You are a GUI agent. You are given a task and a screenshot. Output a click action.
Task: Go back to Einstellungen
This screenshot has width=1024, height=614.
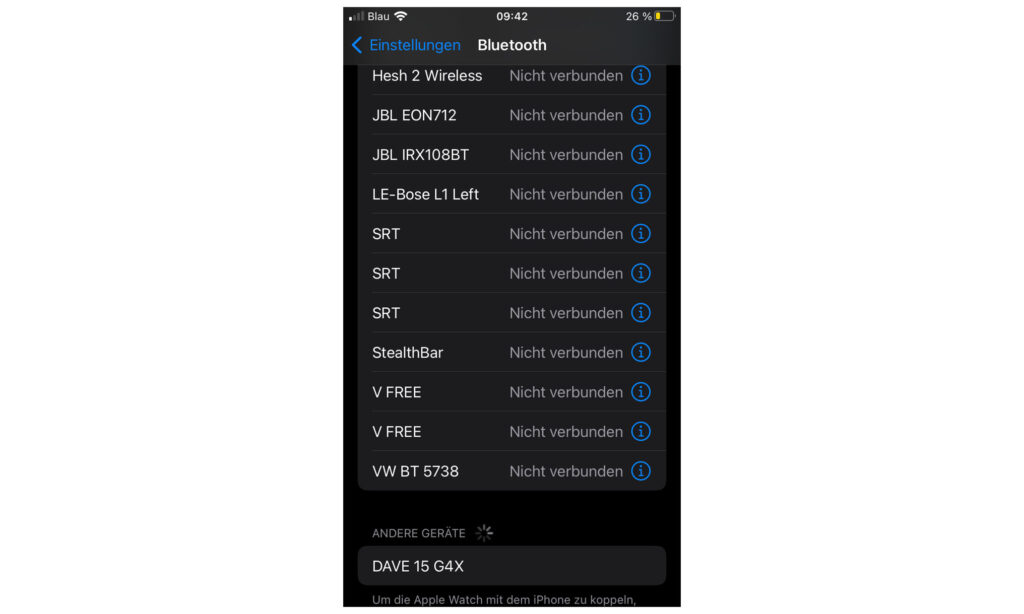click(x=405, y=45)
